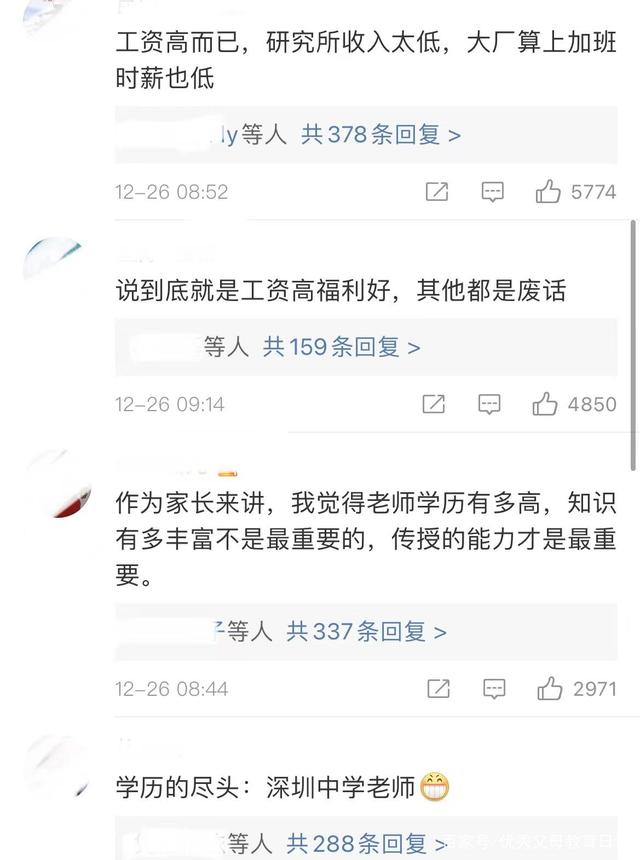Repost the comment posted 12-26 09:14
Screen dimensions: 640x860
434,404
